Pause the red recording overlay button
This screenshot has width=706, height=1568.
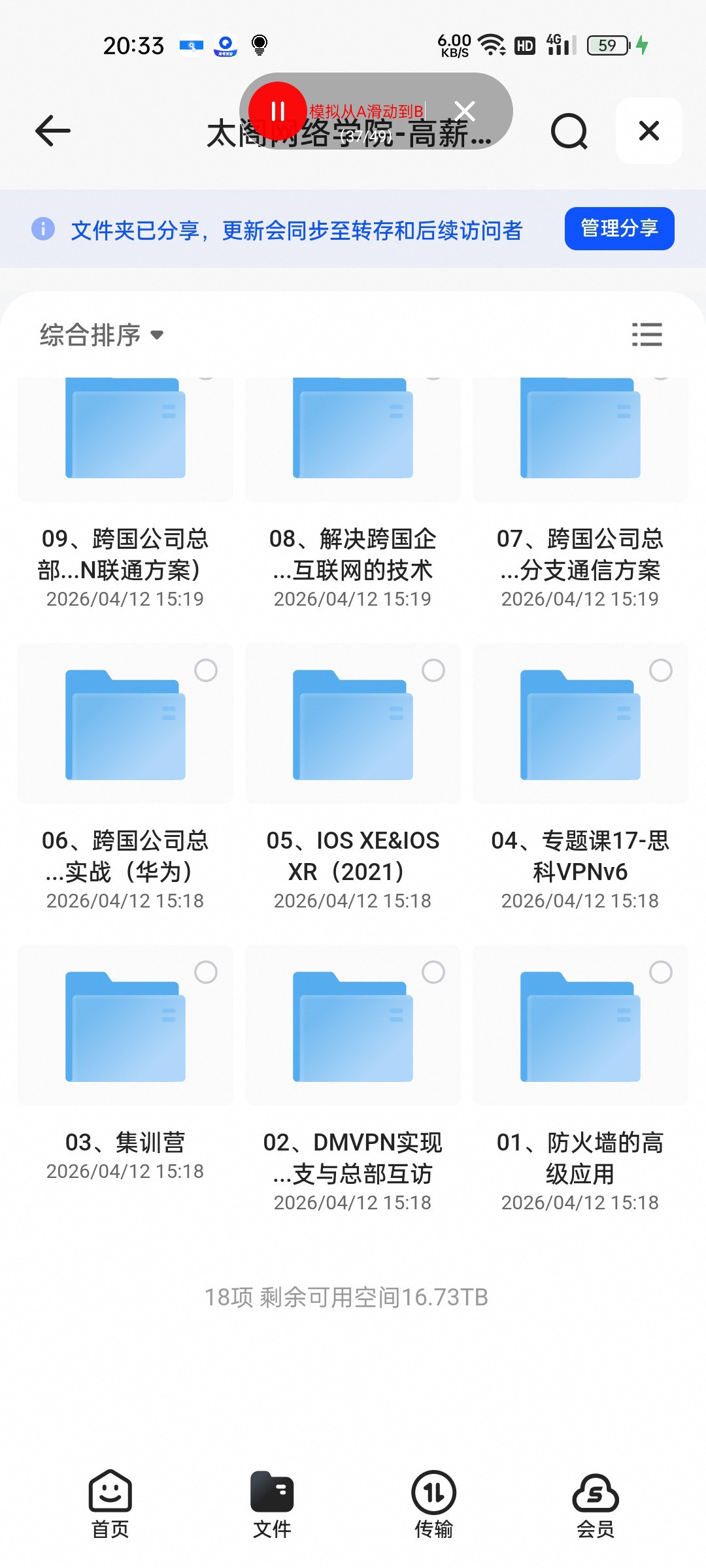(278, 111)
